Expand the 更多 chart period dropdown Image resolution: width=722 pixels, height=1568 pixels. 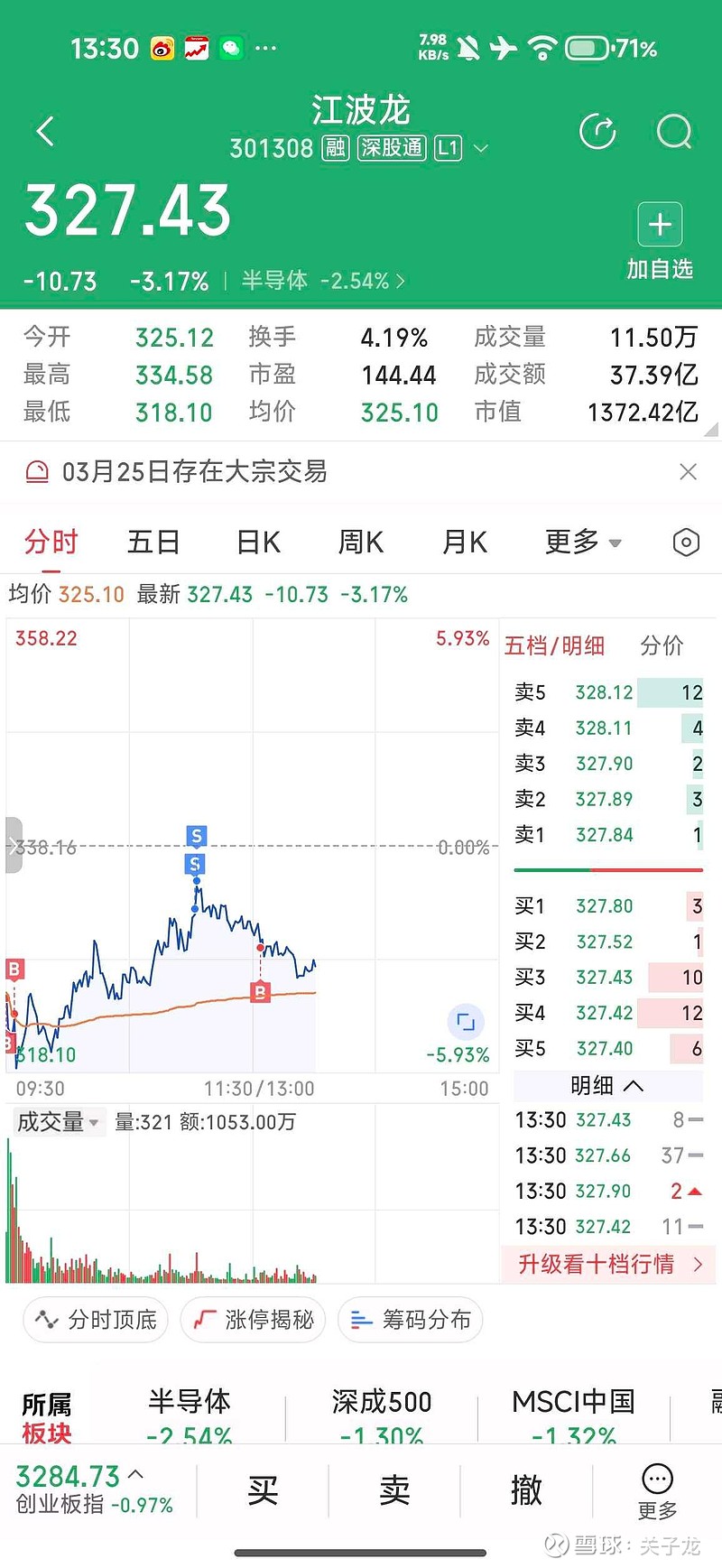[x=582, y=542]
